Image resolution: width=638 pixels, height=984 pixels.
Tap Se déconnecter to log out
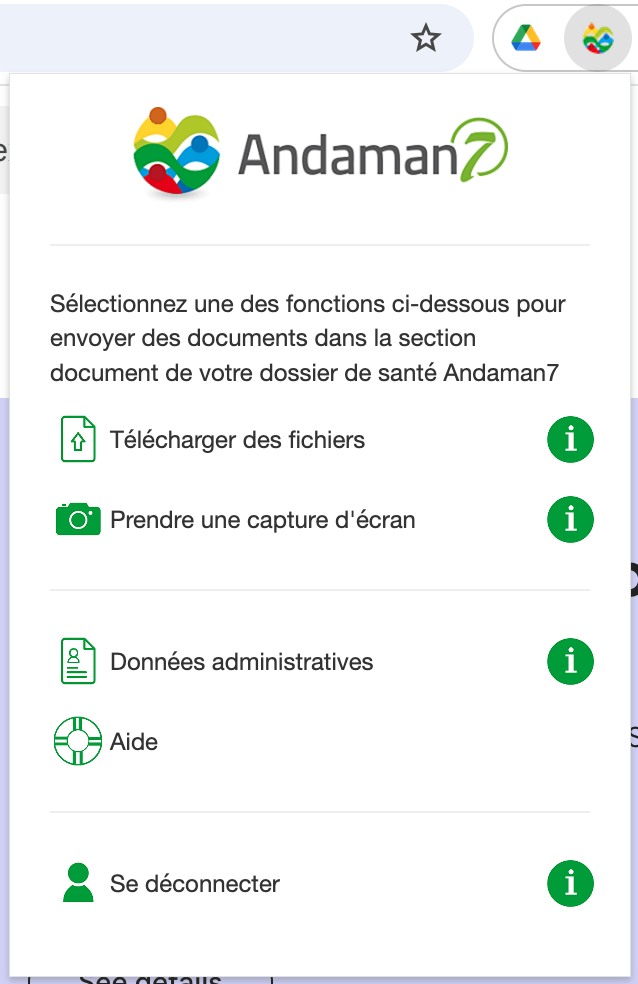click(x=194, y=884)
